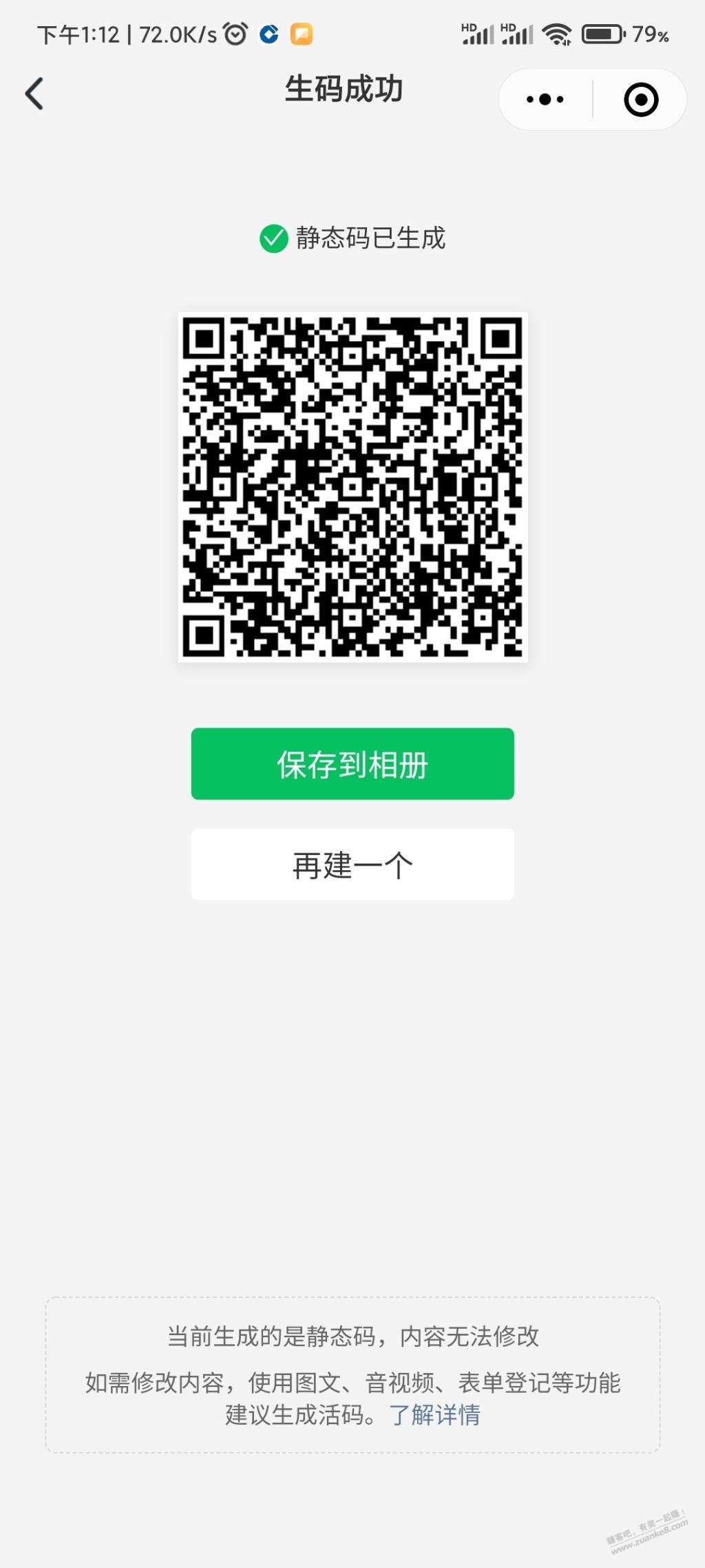Tap the 保存到相册 button

point(352,764)
